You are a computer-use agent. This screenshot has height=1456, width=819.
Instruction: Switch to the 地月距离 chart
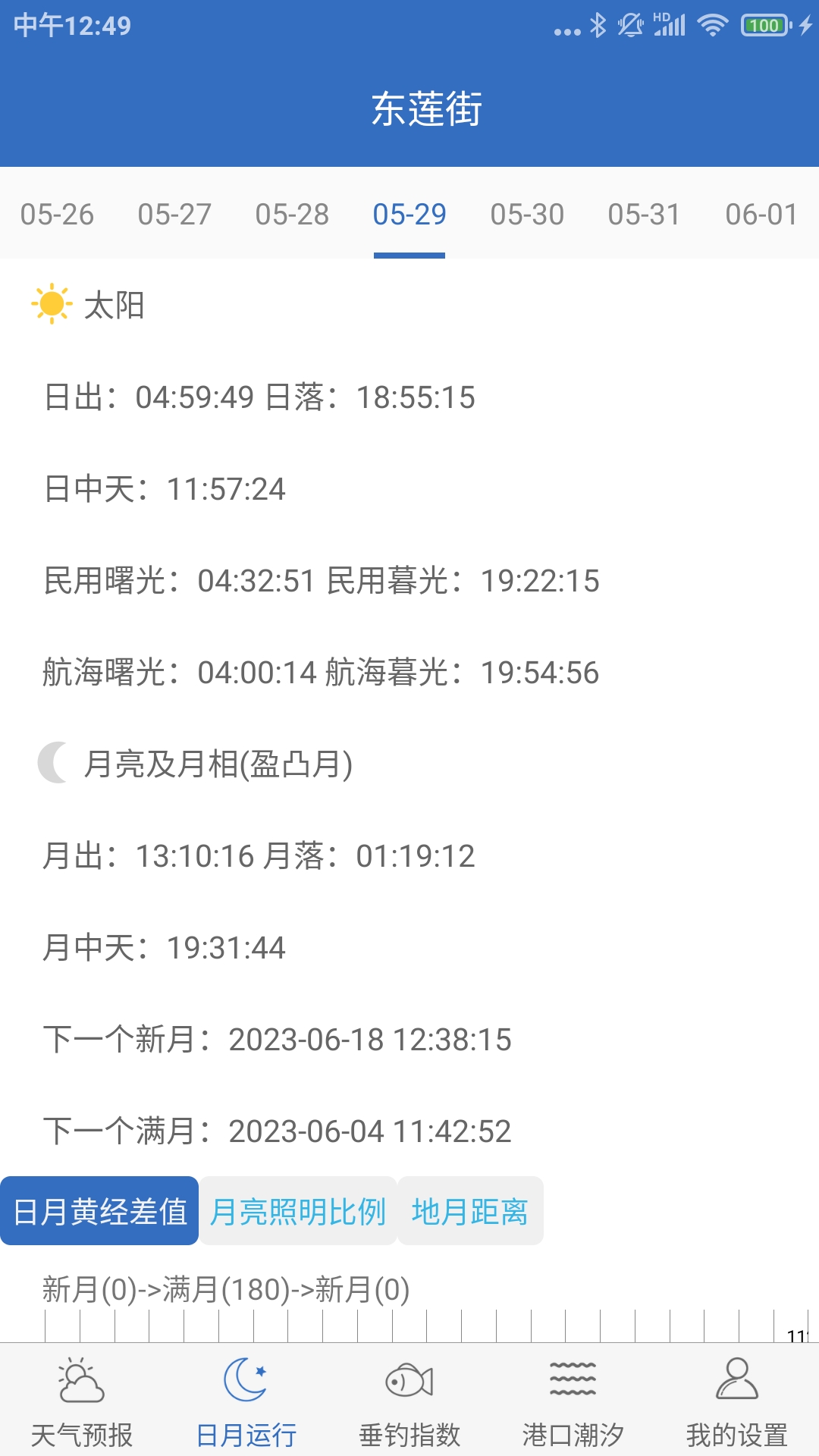pos(470,1211)
